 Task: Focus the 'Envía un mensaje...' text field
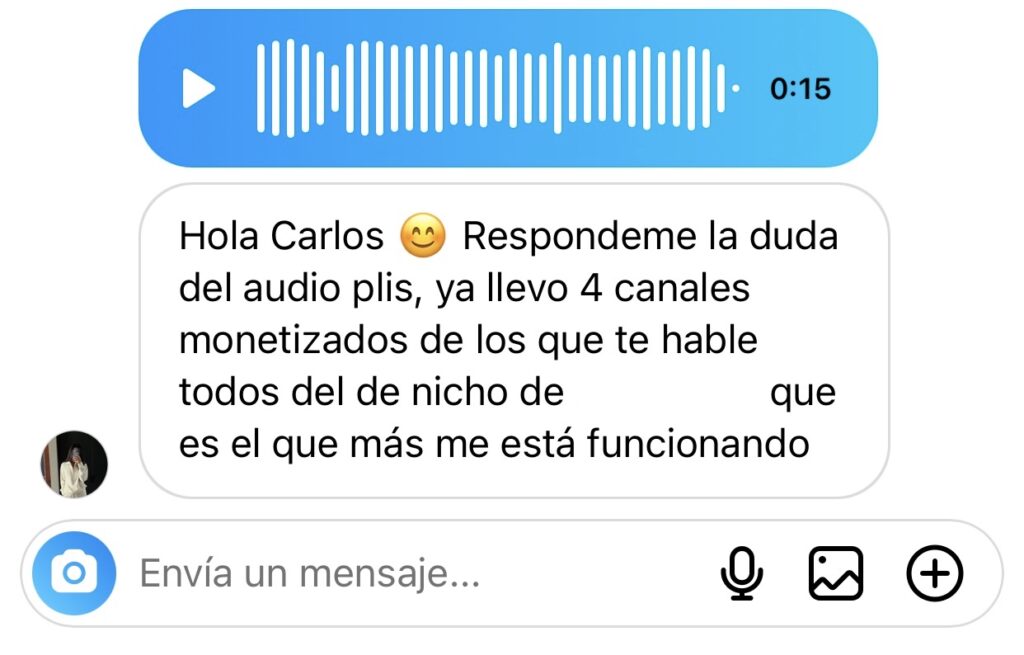tap(400, 574)
